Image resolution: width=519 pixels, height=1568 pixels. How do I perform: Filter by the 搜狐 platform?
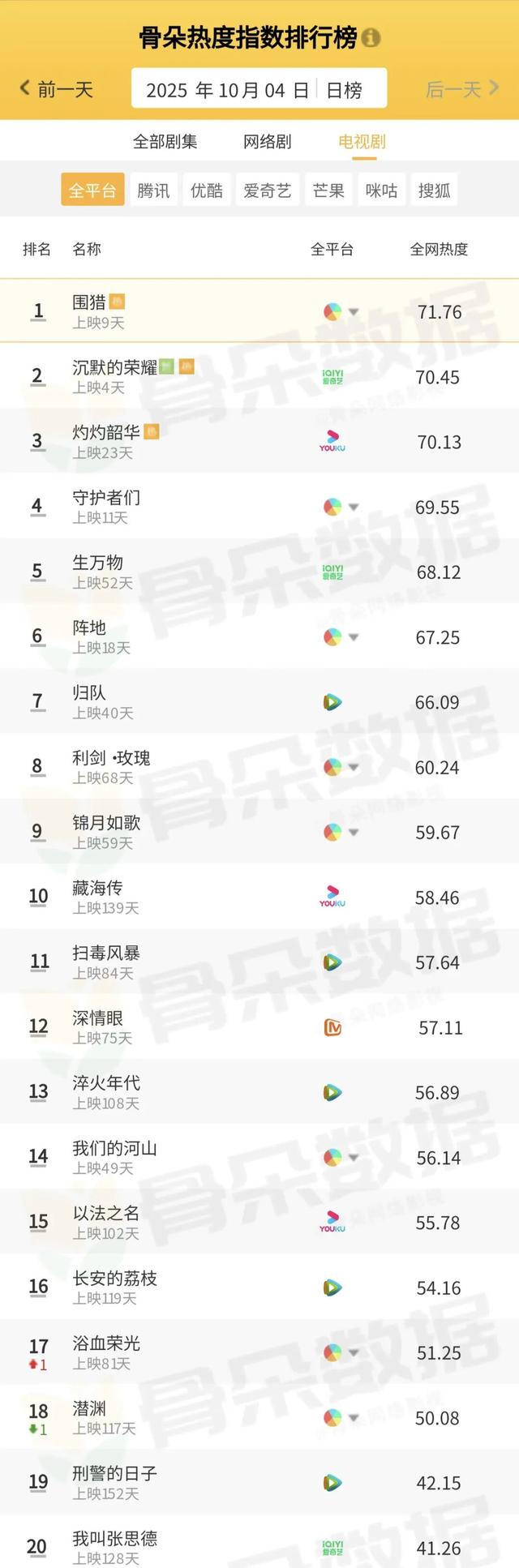(434, 191)
